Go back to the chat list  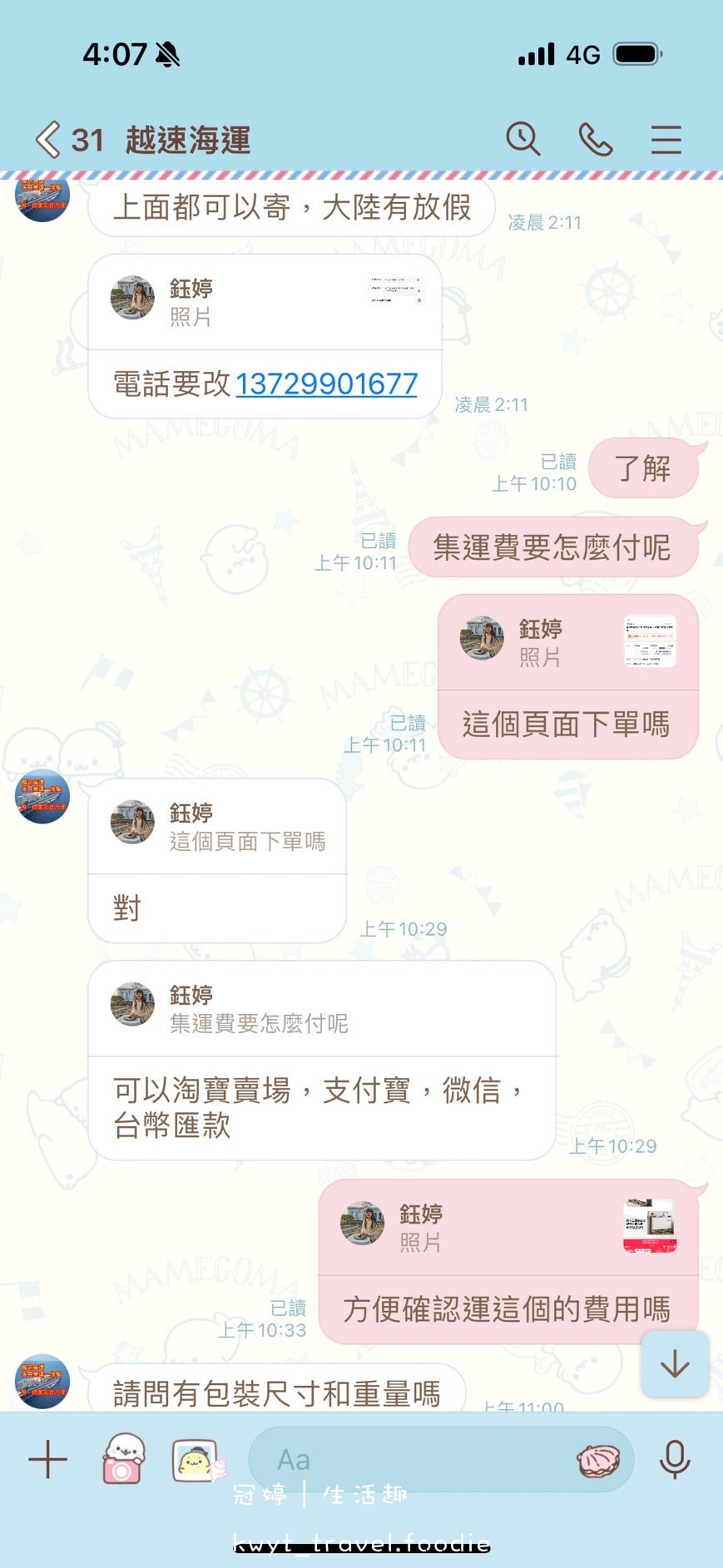pos(48,140)
